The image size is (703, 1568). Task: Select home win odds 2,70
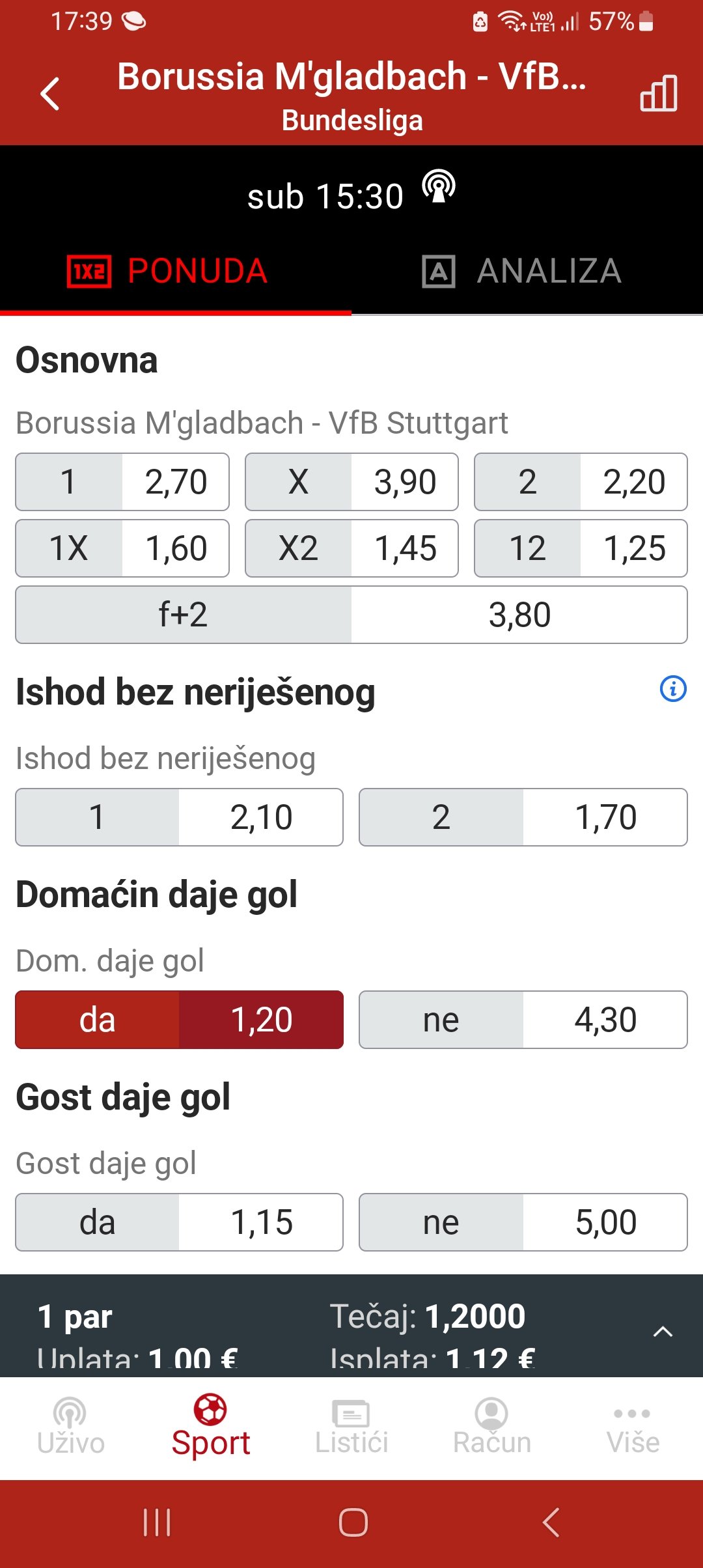tap(122, 482)
